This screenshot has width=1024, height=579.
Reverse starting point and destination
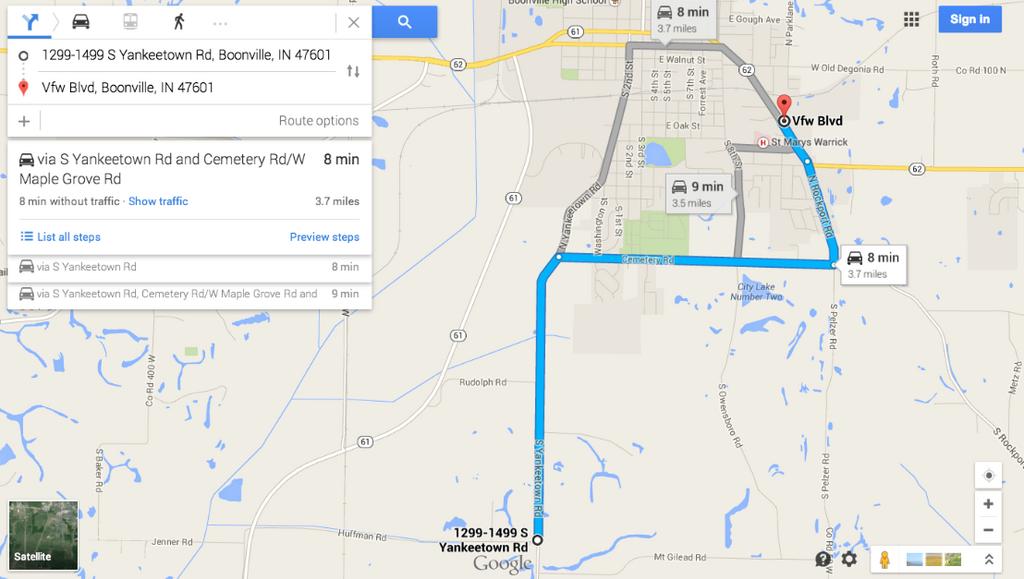coord(353,71)
